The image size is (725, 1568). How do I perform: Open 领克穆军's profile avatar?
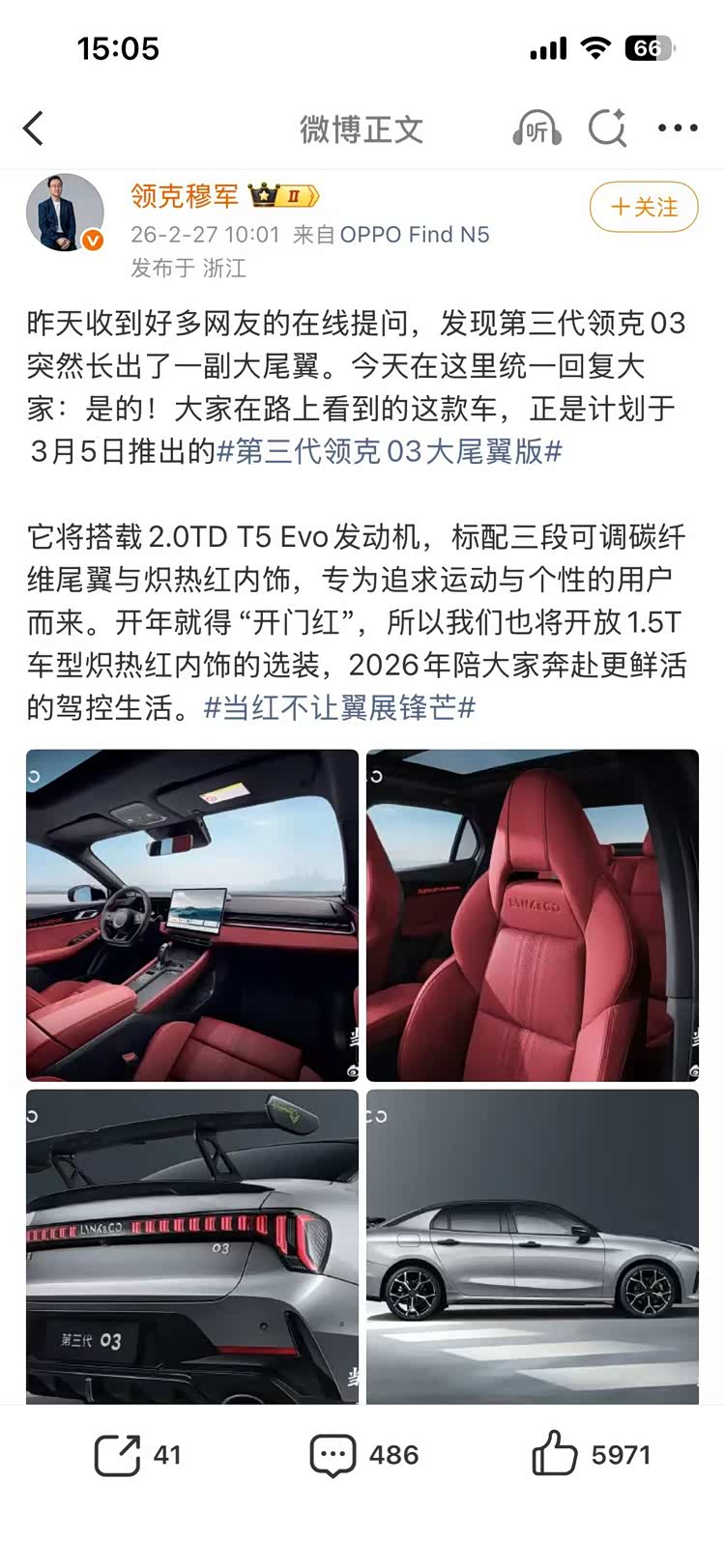pyautogui.click(x=65, y=214)
